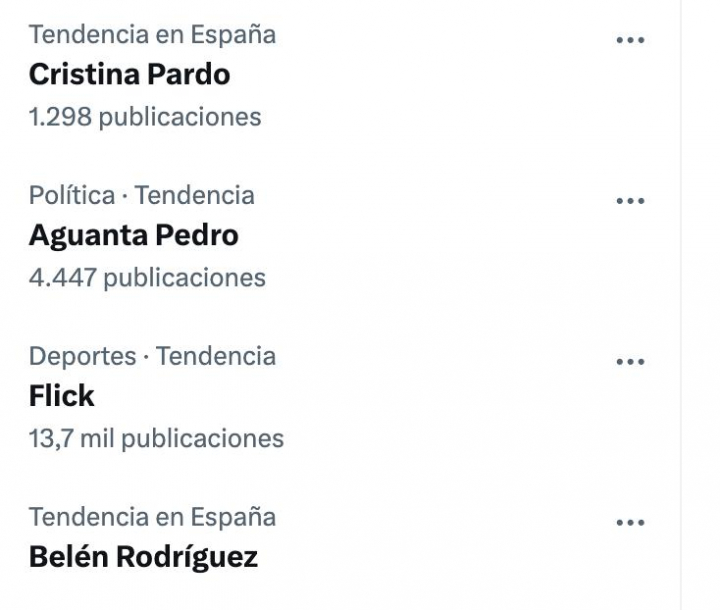The width and height of the screenshot is (720, 610).
Task: Open the Cristina Pardo trend
Action: (130, 75)
